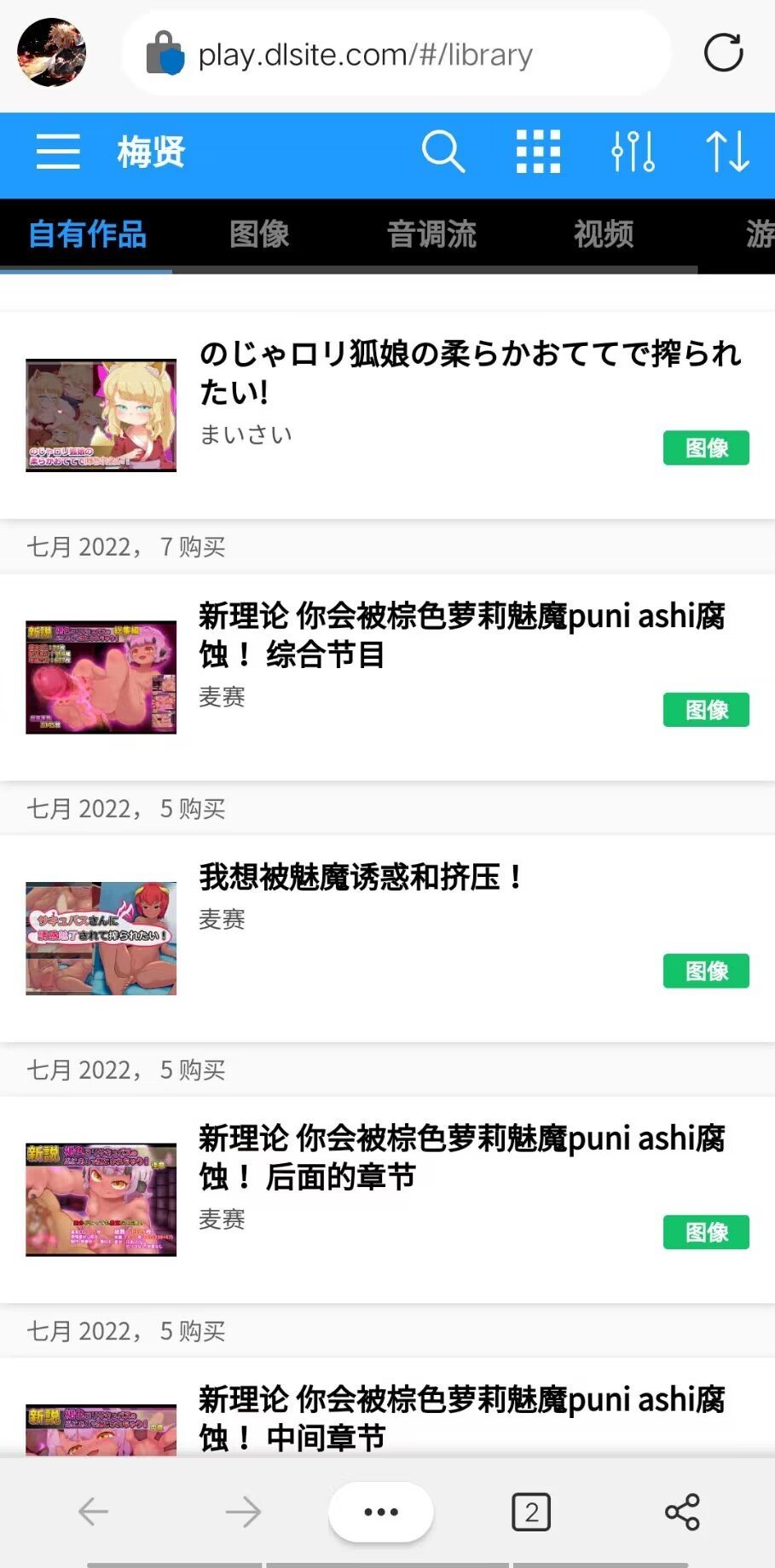Screen dimensions: 775x1568
Task: Open 我想被魅魔诱惑和挤压！ work
Action: coord(361,878)
